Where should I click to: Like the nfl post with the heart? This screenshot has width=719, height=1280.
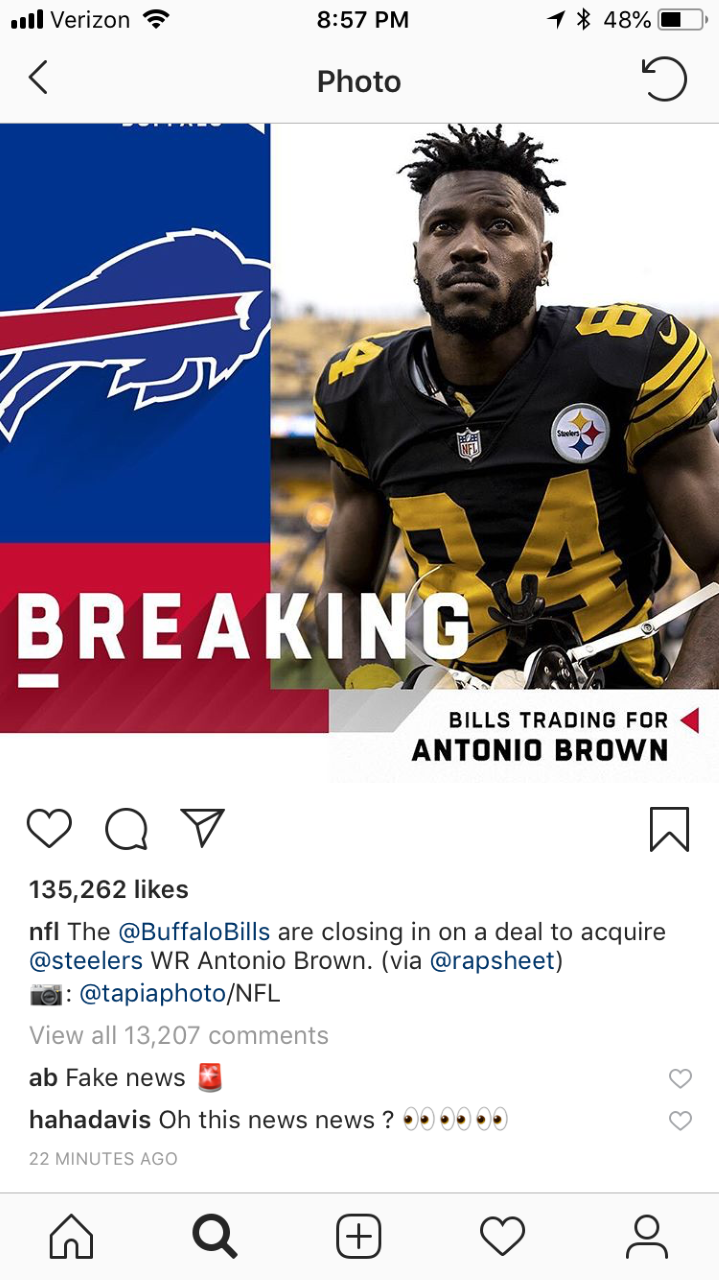49,828
